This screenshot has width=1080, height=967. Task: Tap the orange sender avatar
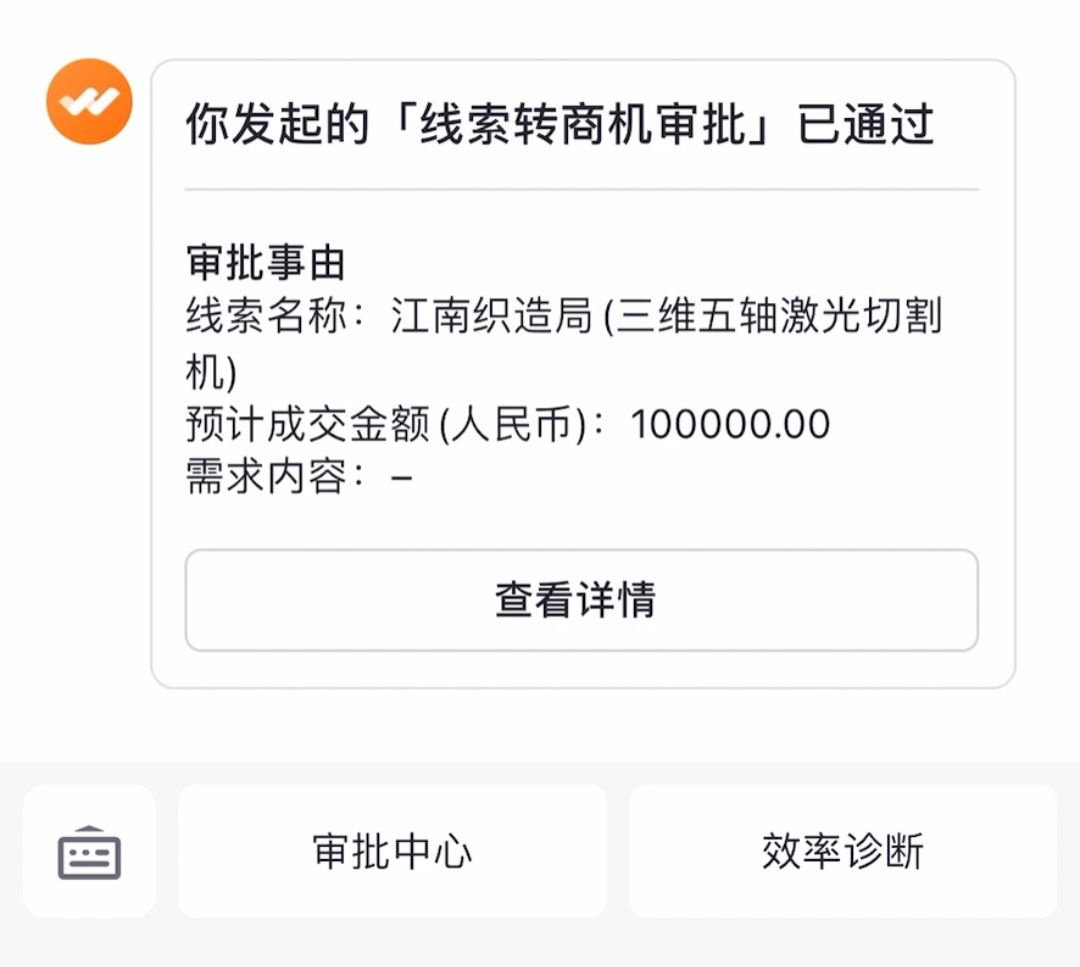89,102
